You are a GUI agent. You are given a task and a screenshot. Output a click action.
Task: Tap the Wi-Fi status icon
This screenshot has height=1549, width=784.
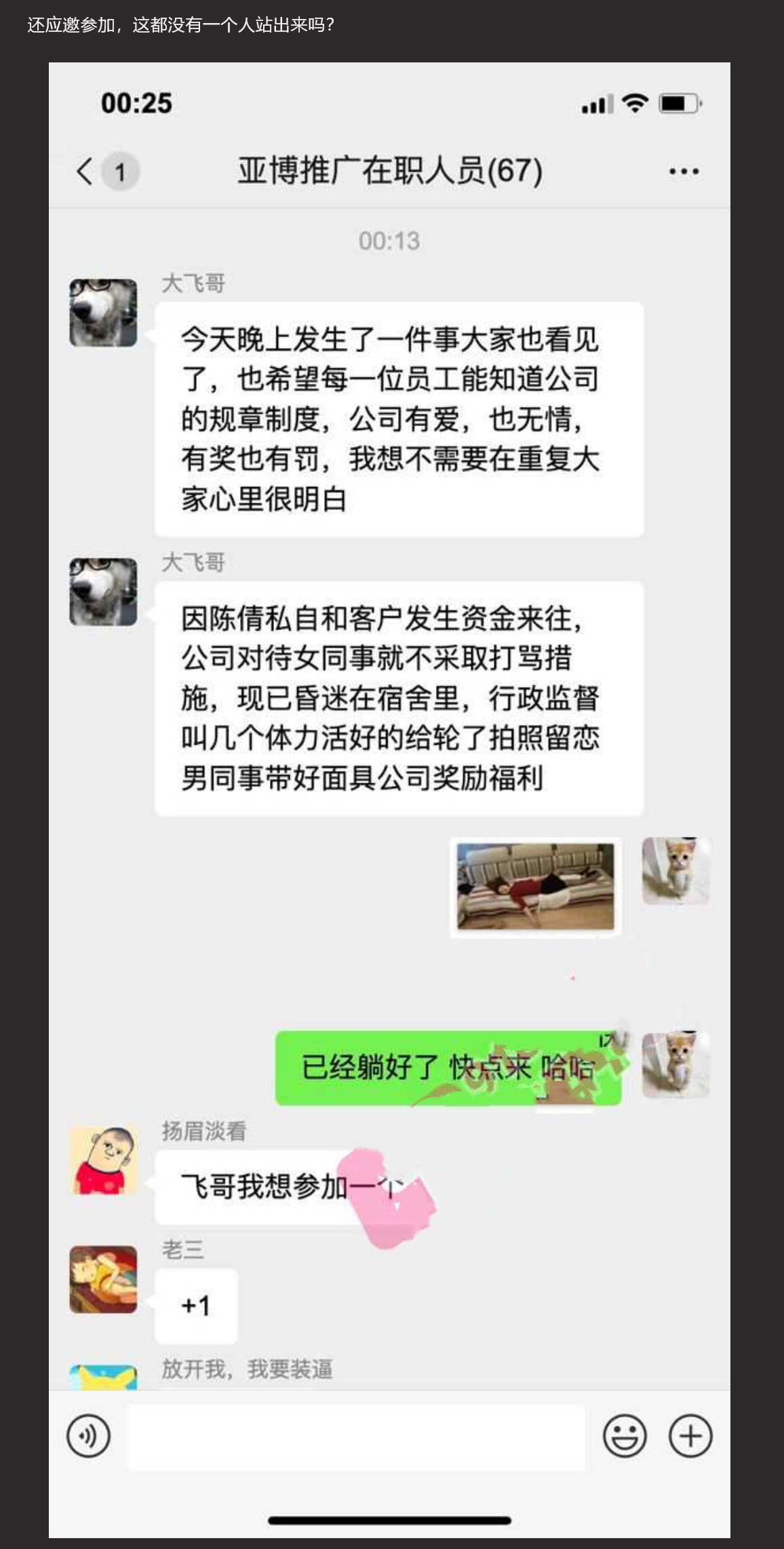click(x=633, y=103)
